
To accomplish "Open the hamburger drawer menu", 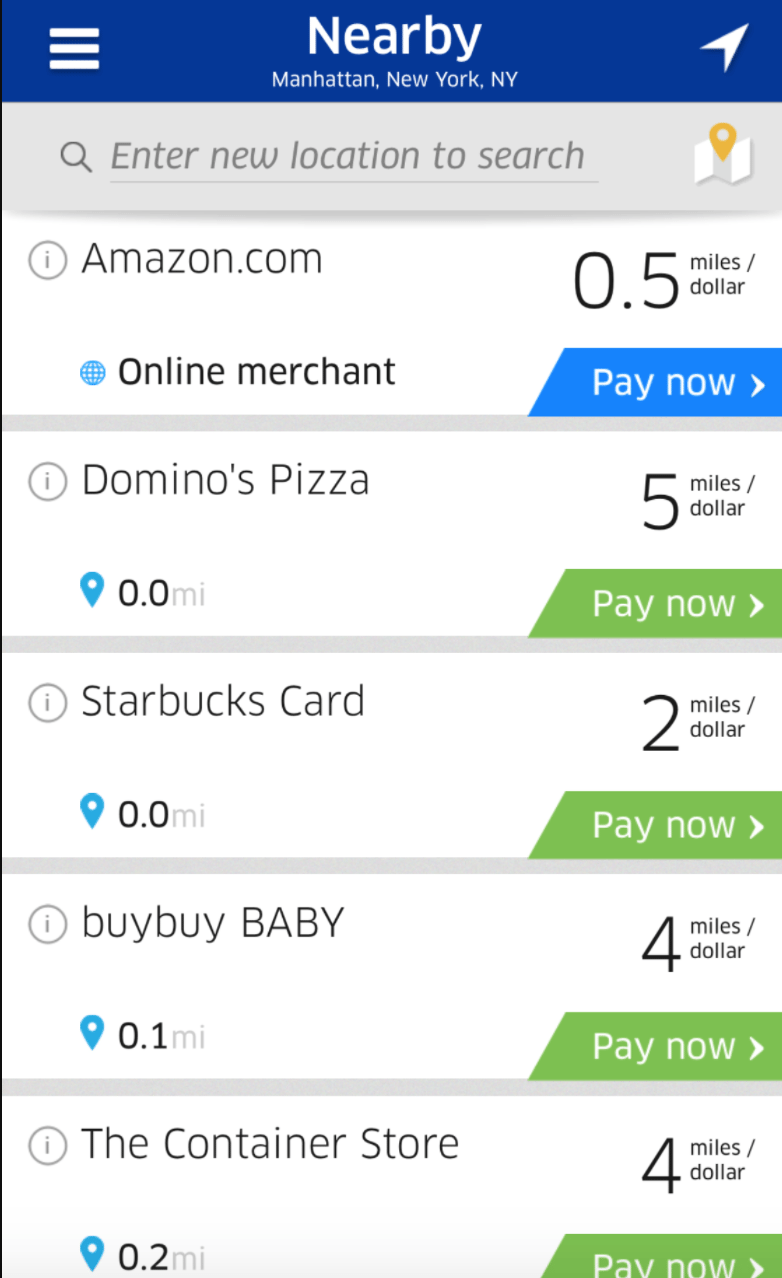I will pos(74,48).
